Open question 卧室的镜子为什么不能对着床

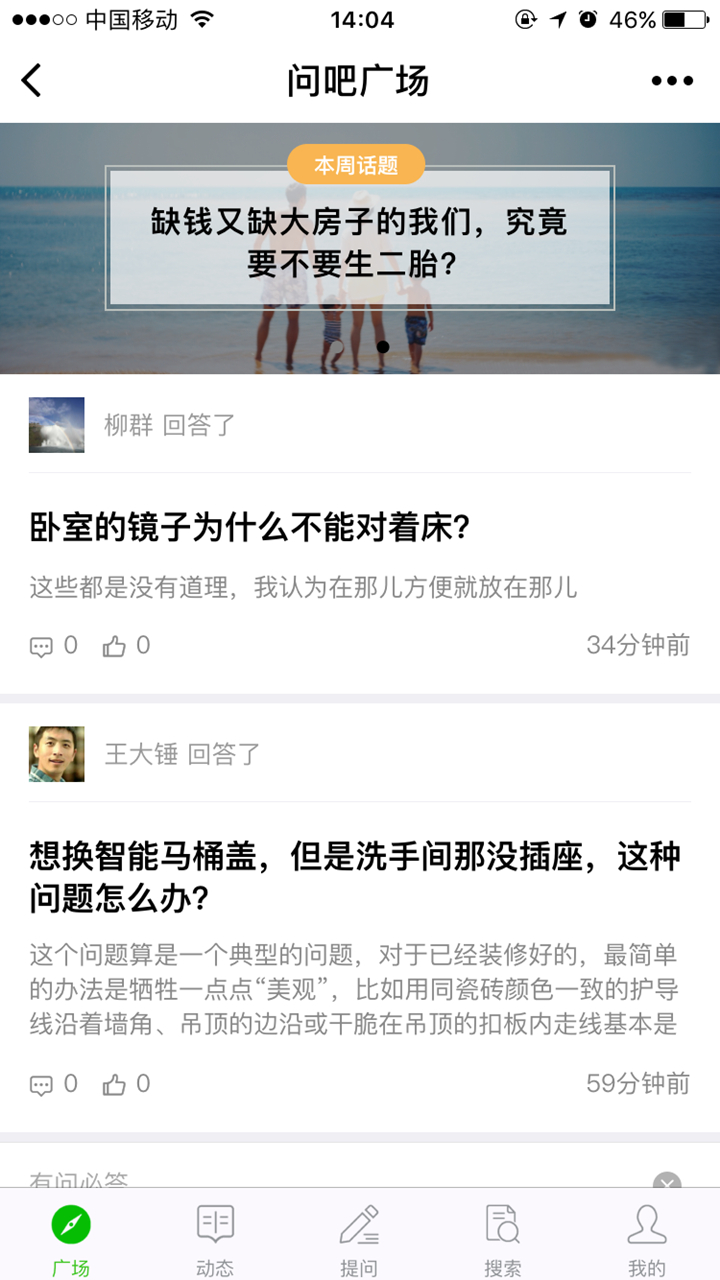point(250,528)
